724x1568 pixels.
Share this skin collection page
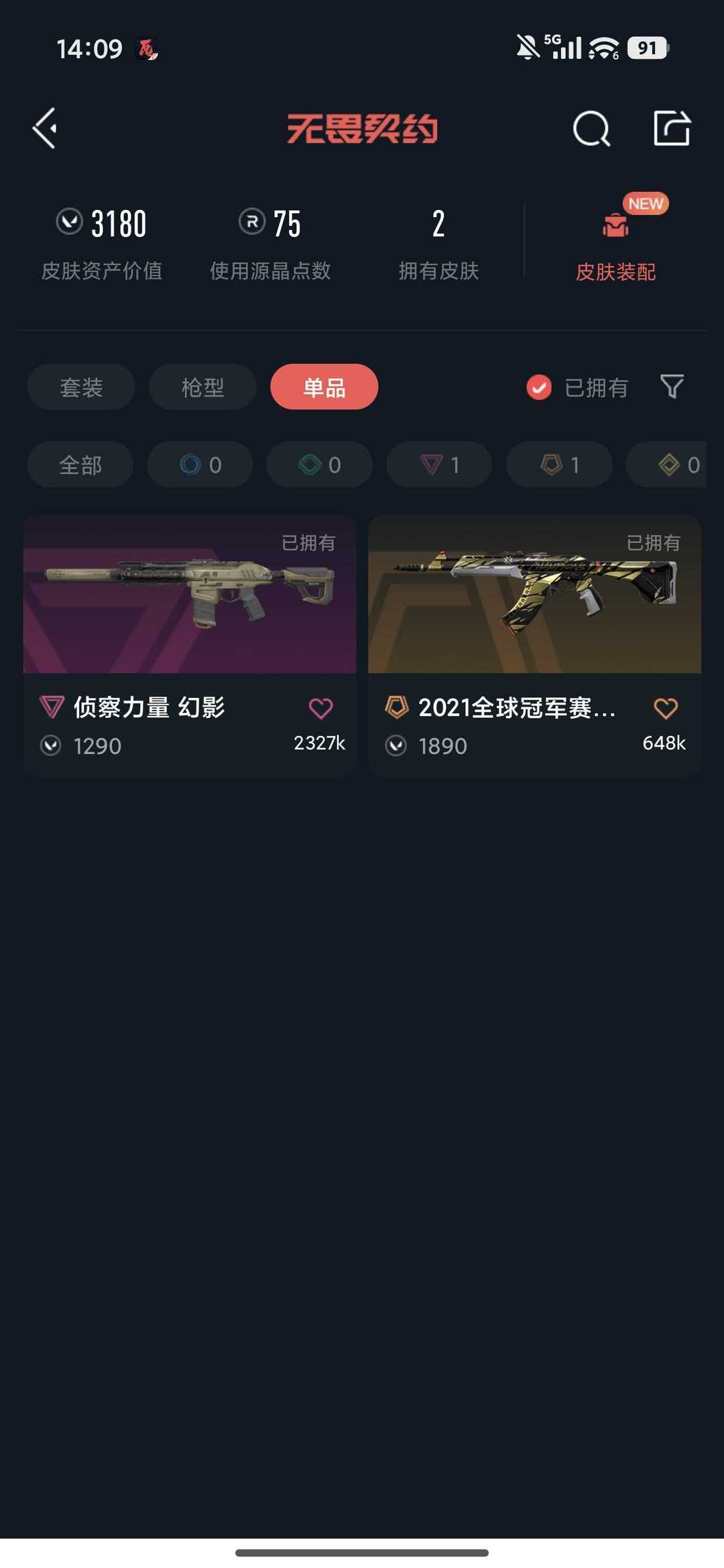[672, 128]
